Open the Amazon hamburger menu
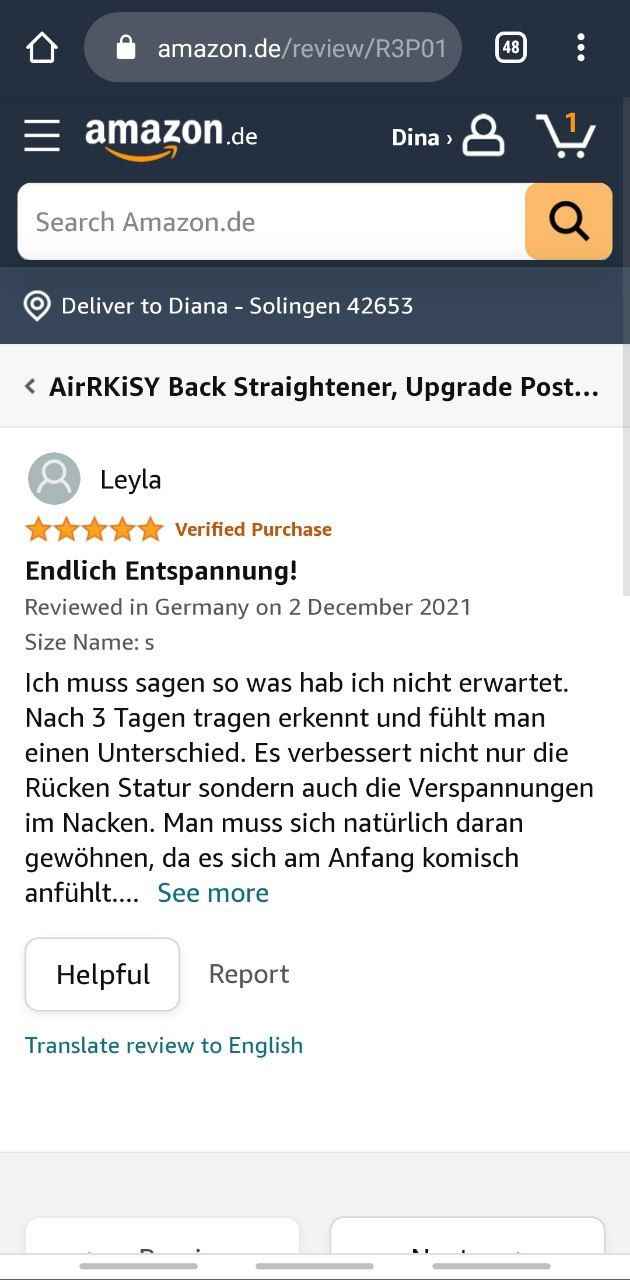 [x=42, y=135]
